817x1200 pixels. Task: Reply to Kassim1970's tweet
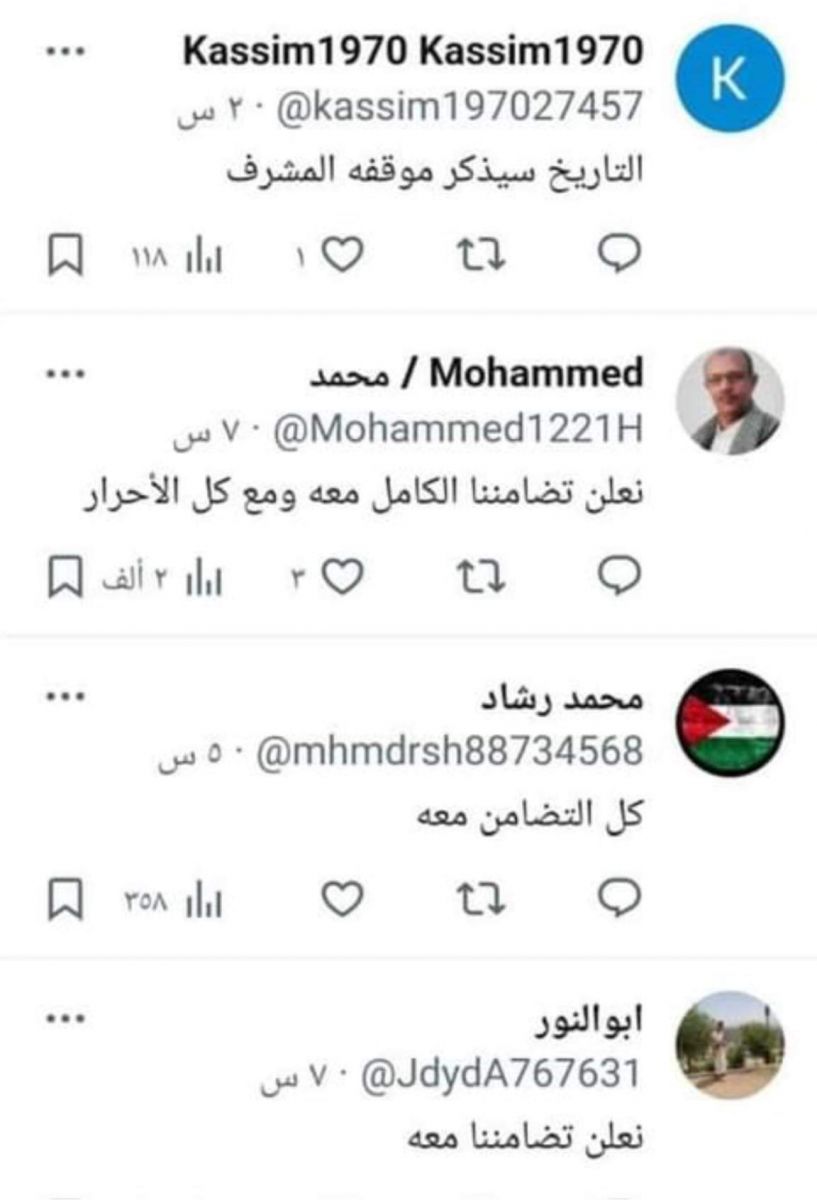619,256
